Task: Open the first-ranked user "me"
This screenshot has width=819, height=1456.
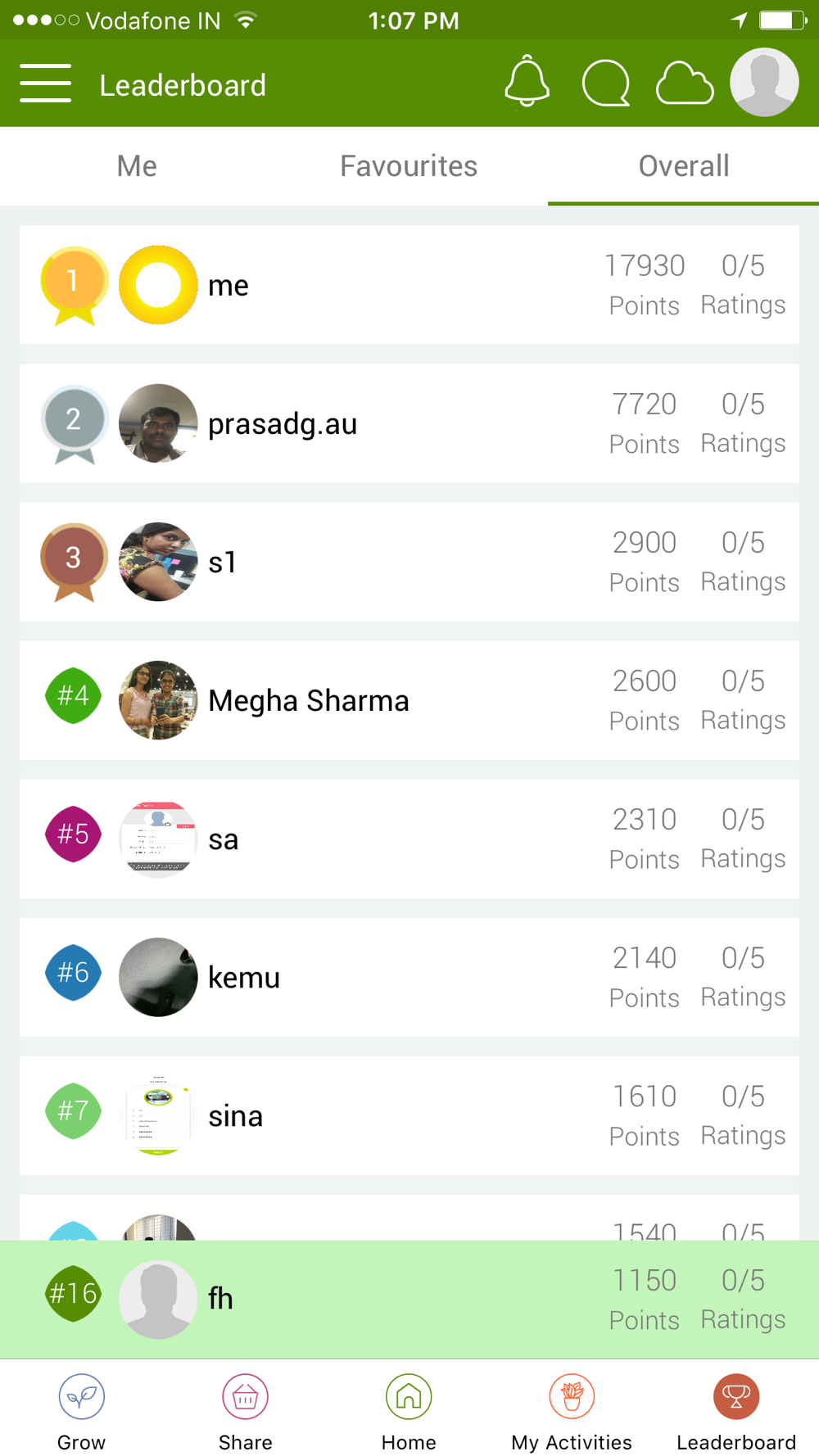Action: point(409,285)
